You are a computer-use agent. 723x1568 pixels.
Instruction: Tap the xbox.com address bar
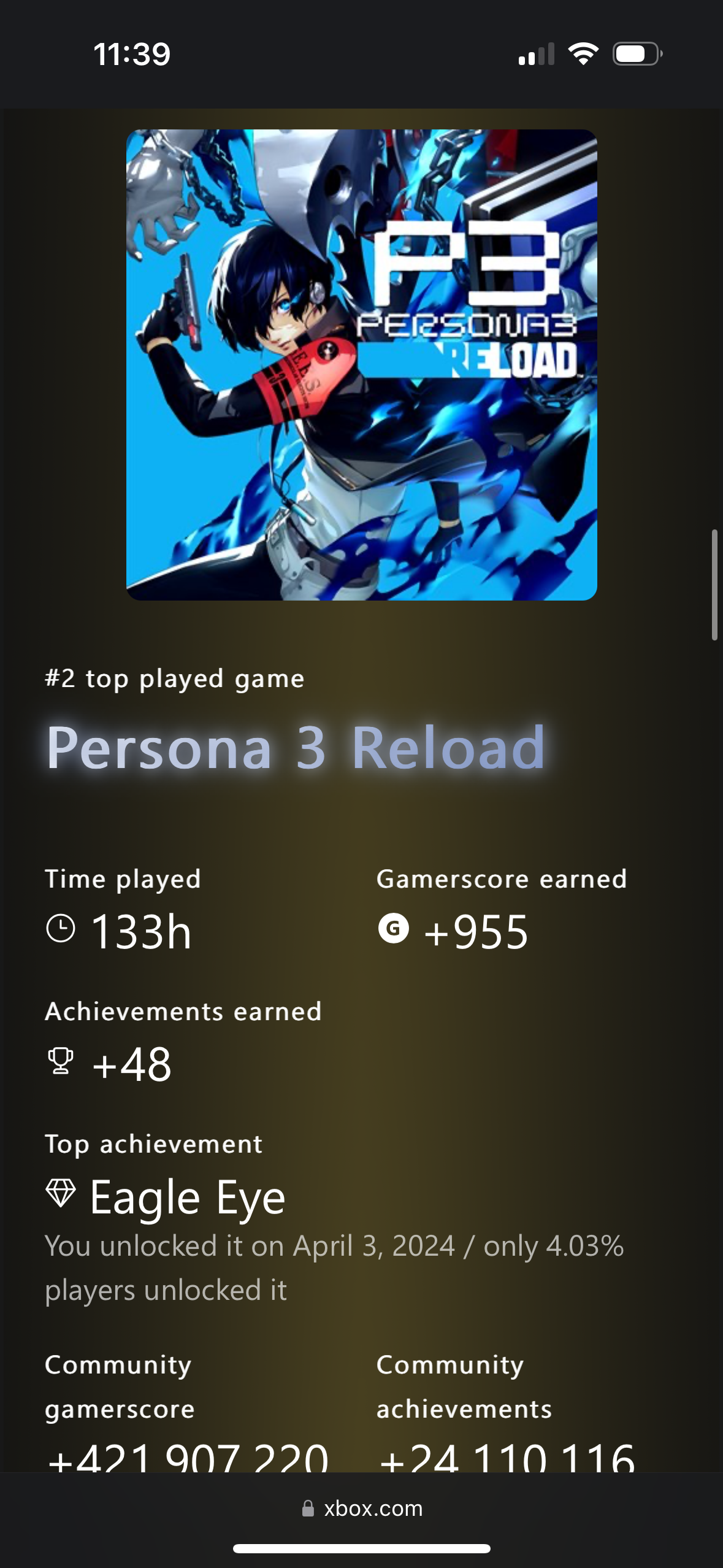coord(362,1508)
